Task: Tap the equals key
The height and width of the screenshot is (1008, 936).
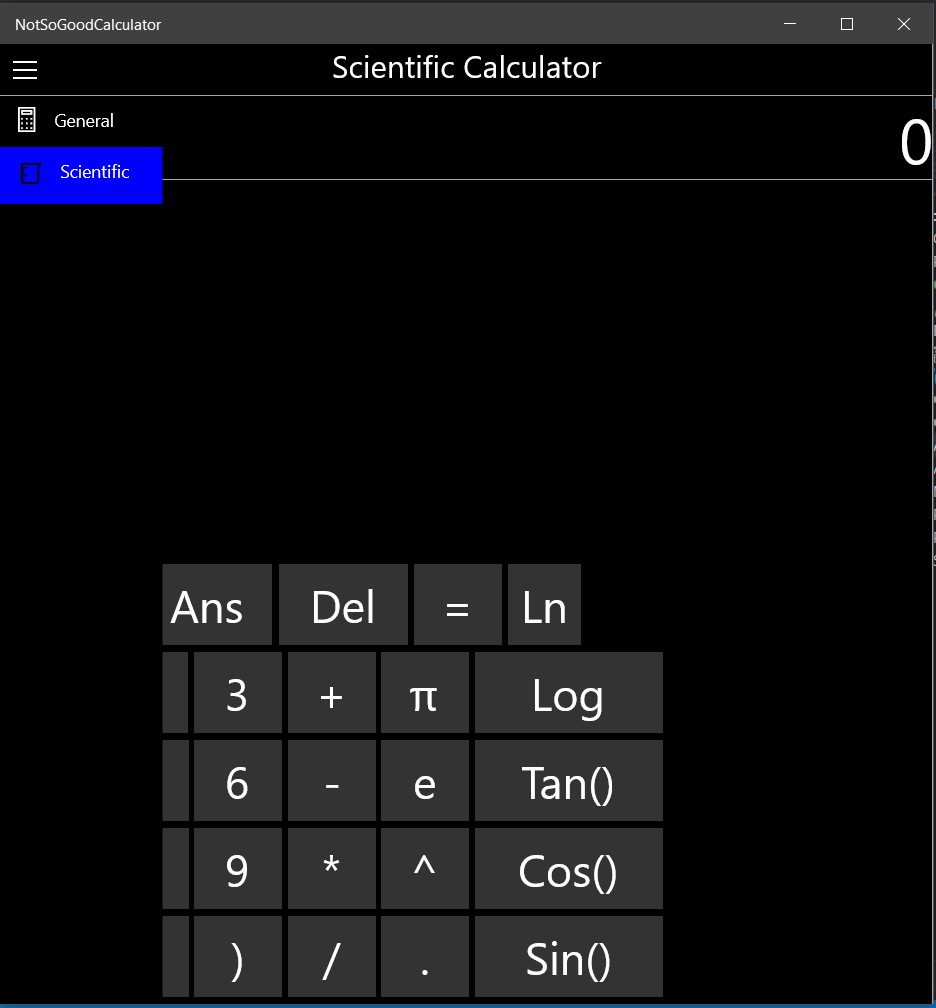Action: (x=457, y=605)
